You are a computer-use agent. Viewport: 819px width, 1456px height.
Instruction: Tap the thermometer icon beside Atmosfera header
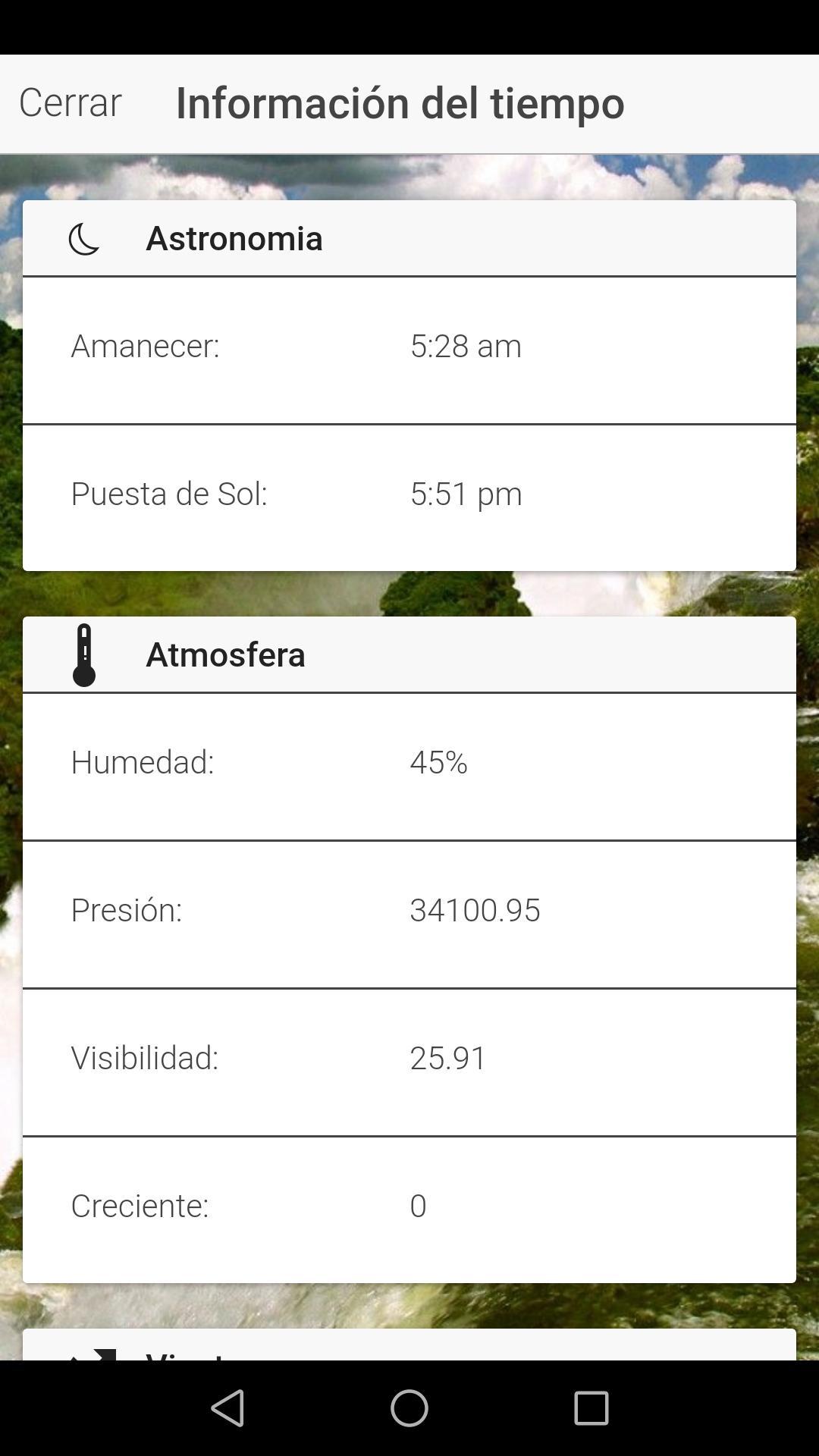pos(83,654)
